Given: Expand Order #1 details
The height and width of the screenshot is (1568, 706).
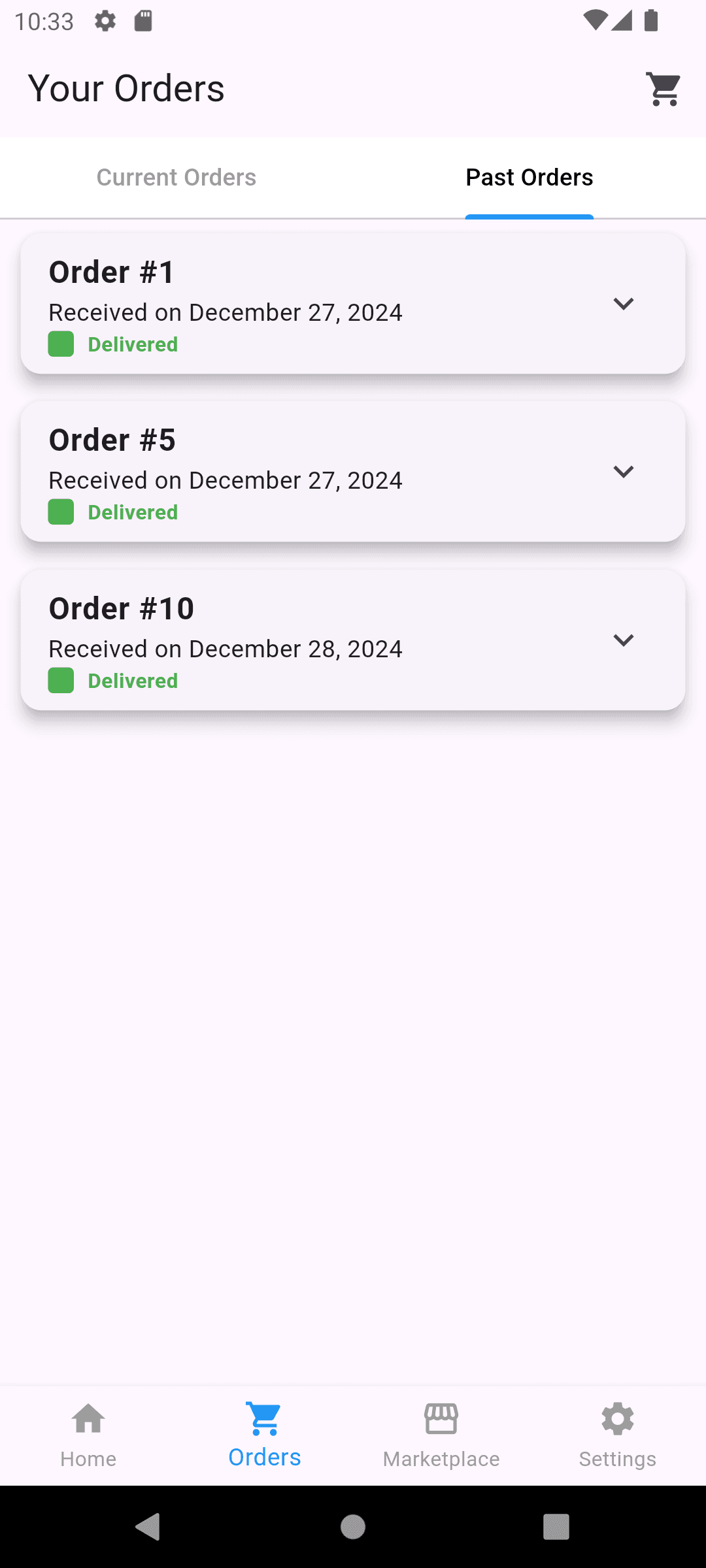Looking at the screenshot, I should click(x=623, y=303).
